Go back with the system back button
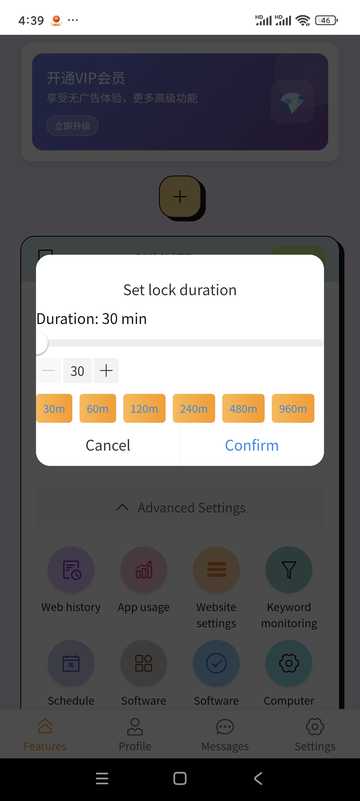 258,778
